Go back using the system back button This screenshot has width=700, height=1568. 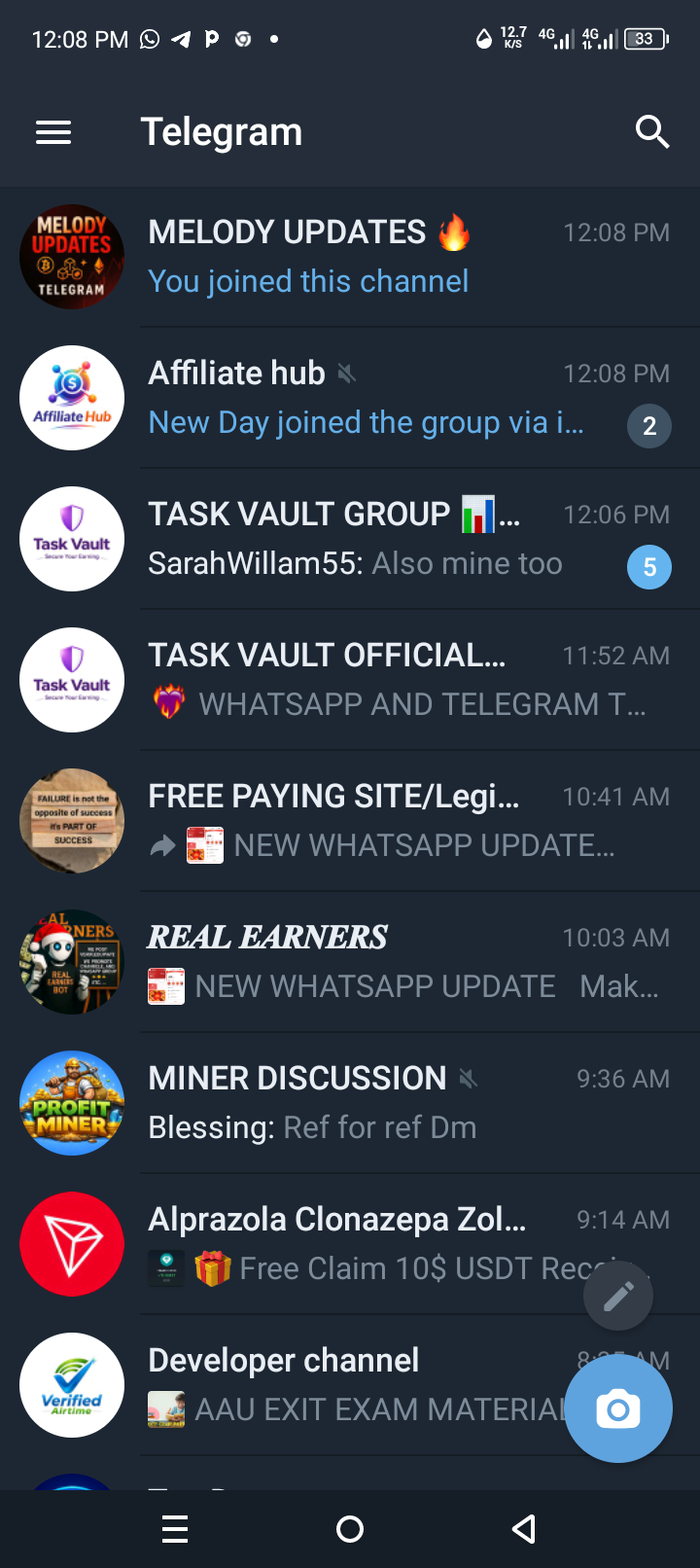(x=525, y=1529)
